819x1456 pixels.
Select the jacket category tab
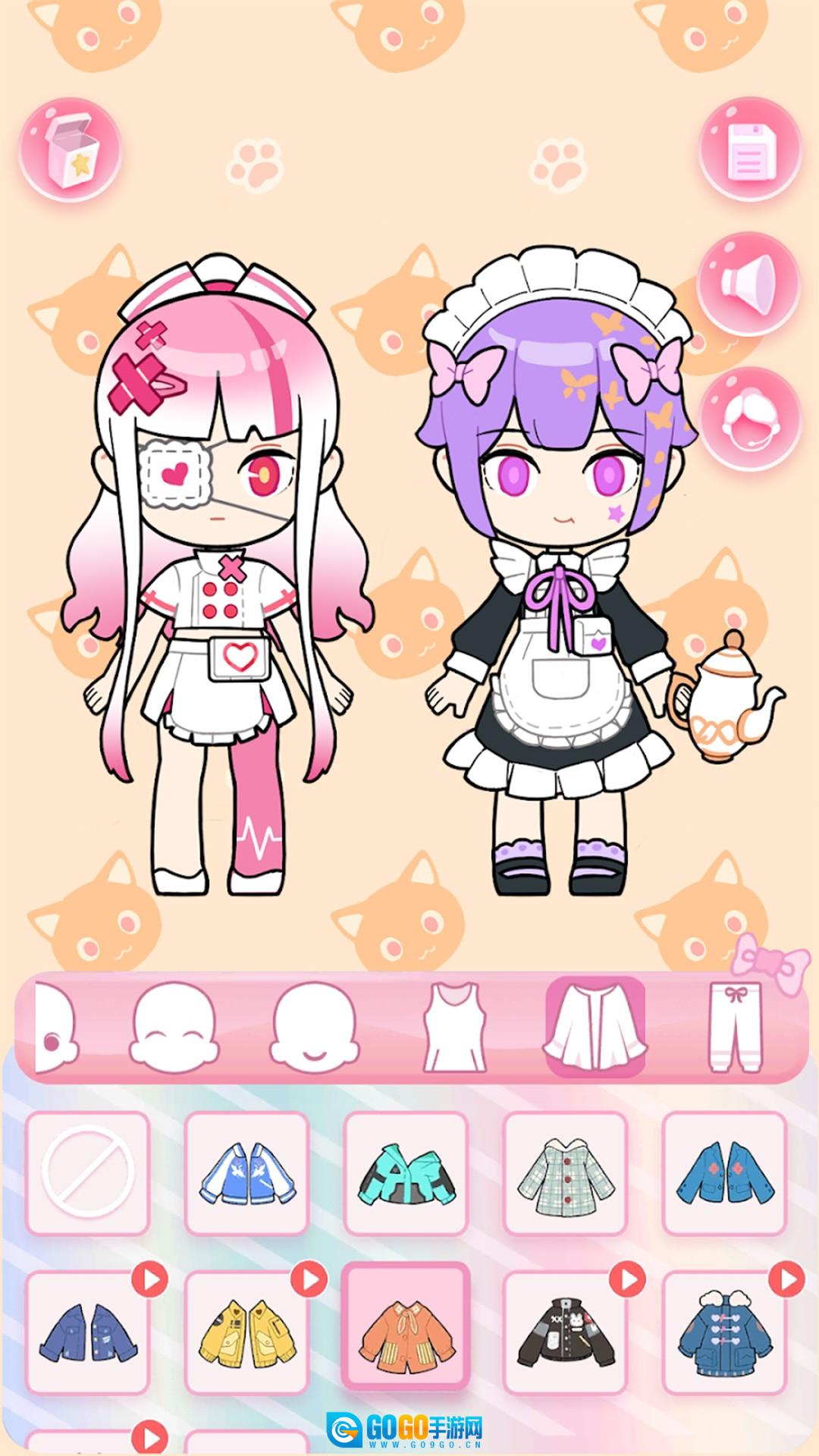(x=595, y=1027)
